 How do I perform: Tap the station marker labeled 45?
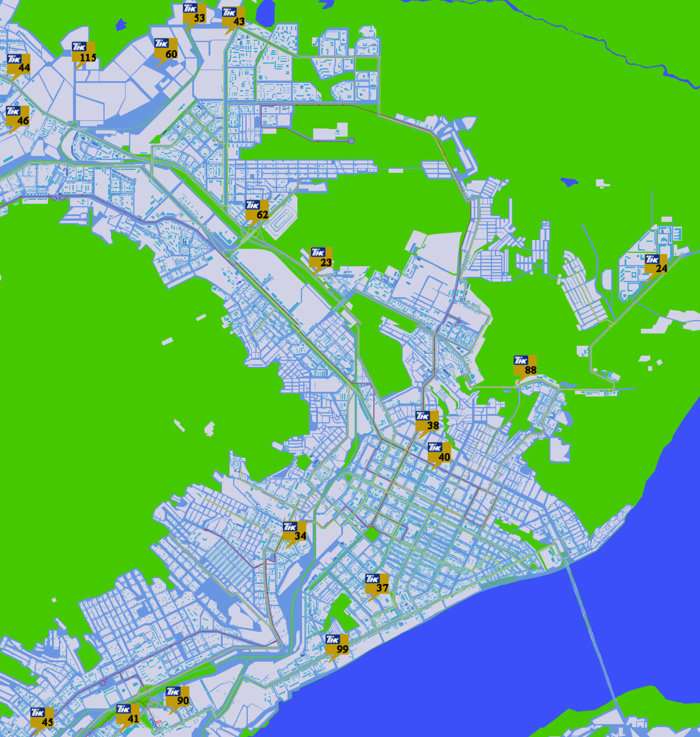41,717
